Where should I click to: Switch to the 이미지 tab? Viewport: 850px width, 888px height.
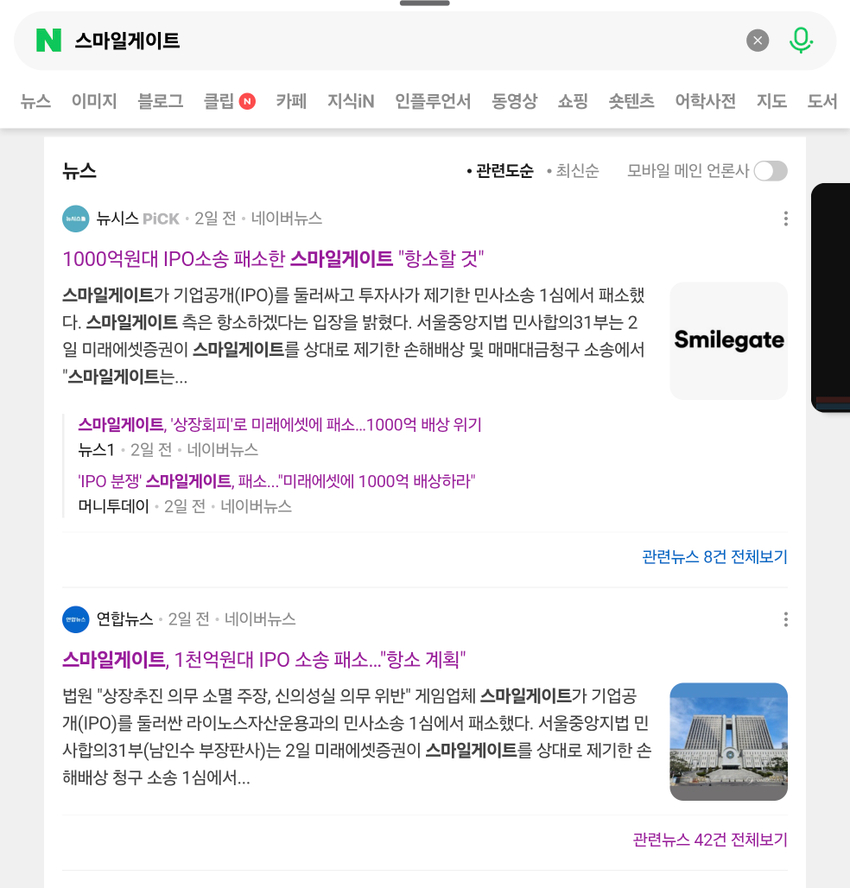[x=94, y=101]
